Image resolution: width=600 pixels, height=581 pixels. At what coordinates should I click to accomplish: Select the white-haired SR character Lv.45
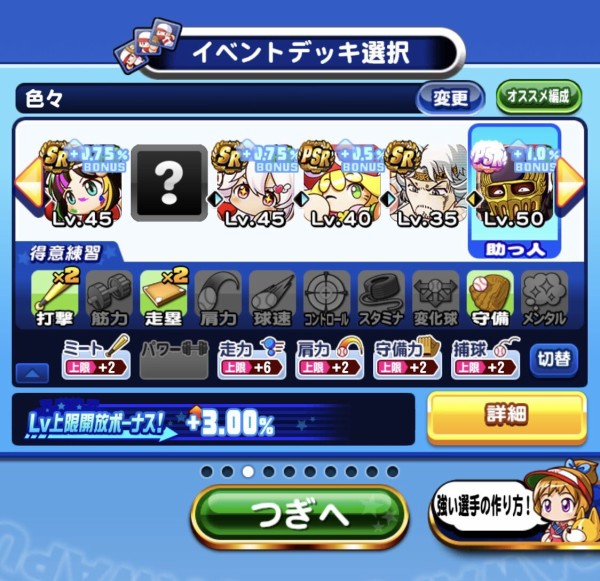point(255,185)
